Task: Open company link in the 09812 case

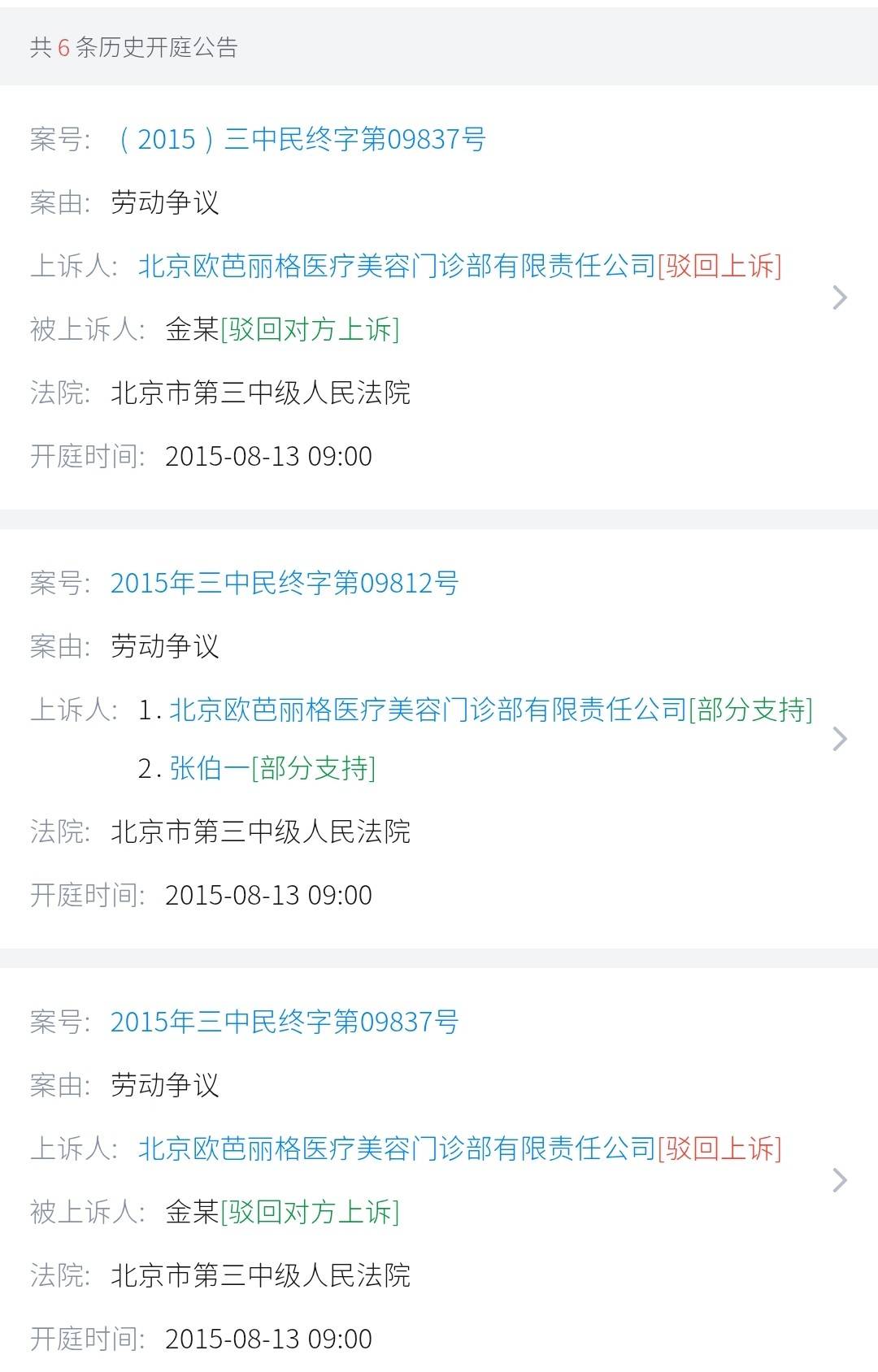Action: point(428,710)
